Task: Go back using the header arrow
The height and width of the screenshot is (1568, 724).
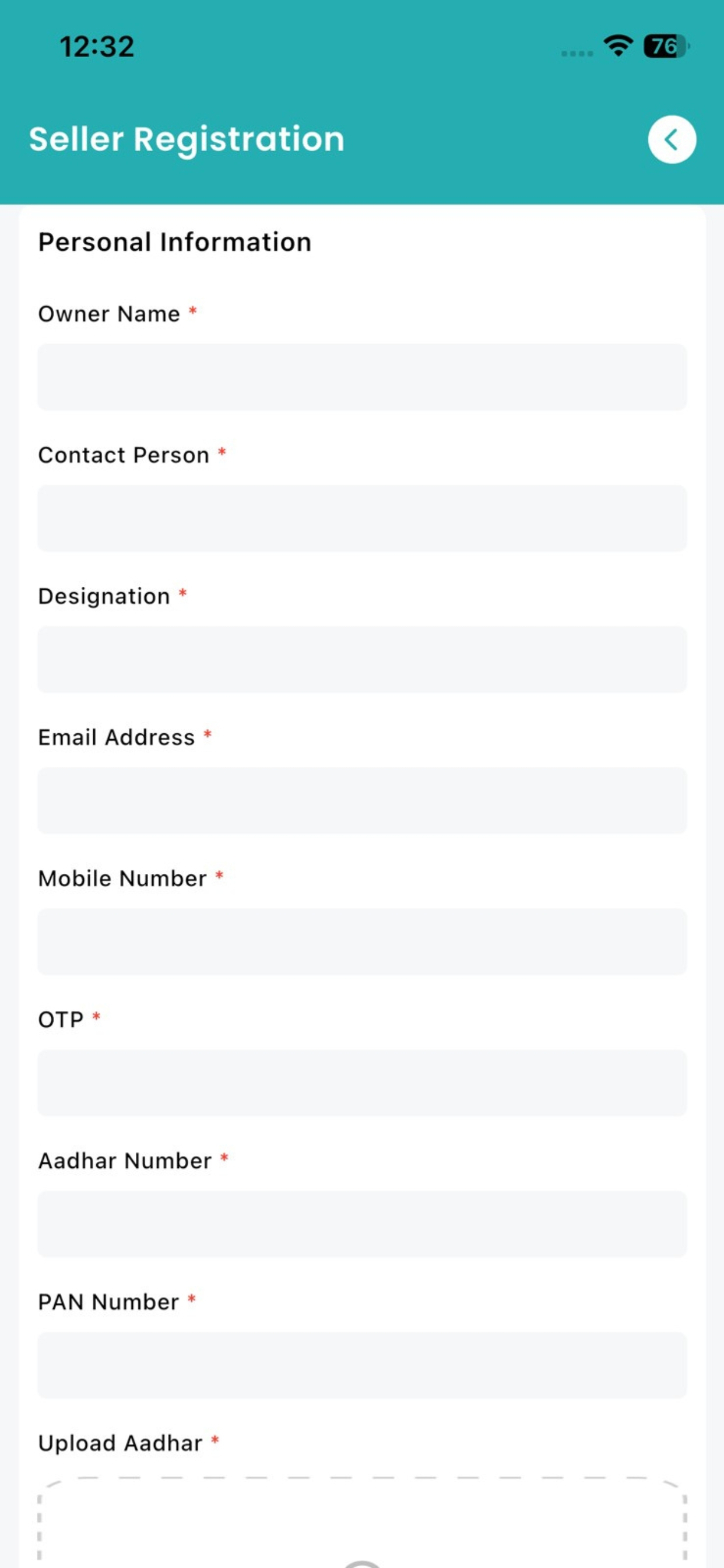Action: tap(672, 139)
